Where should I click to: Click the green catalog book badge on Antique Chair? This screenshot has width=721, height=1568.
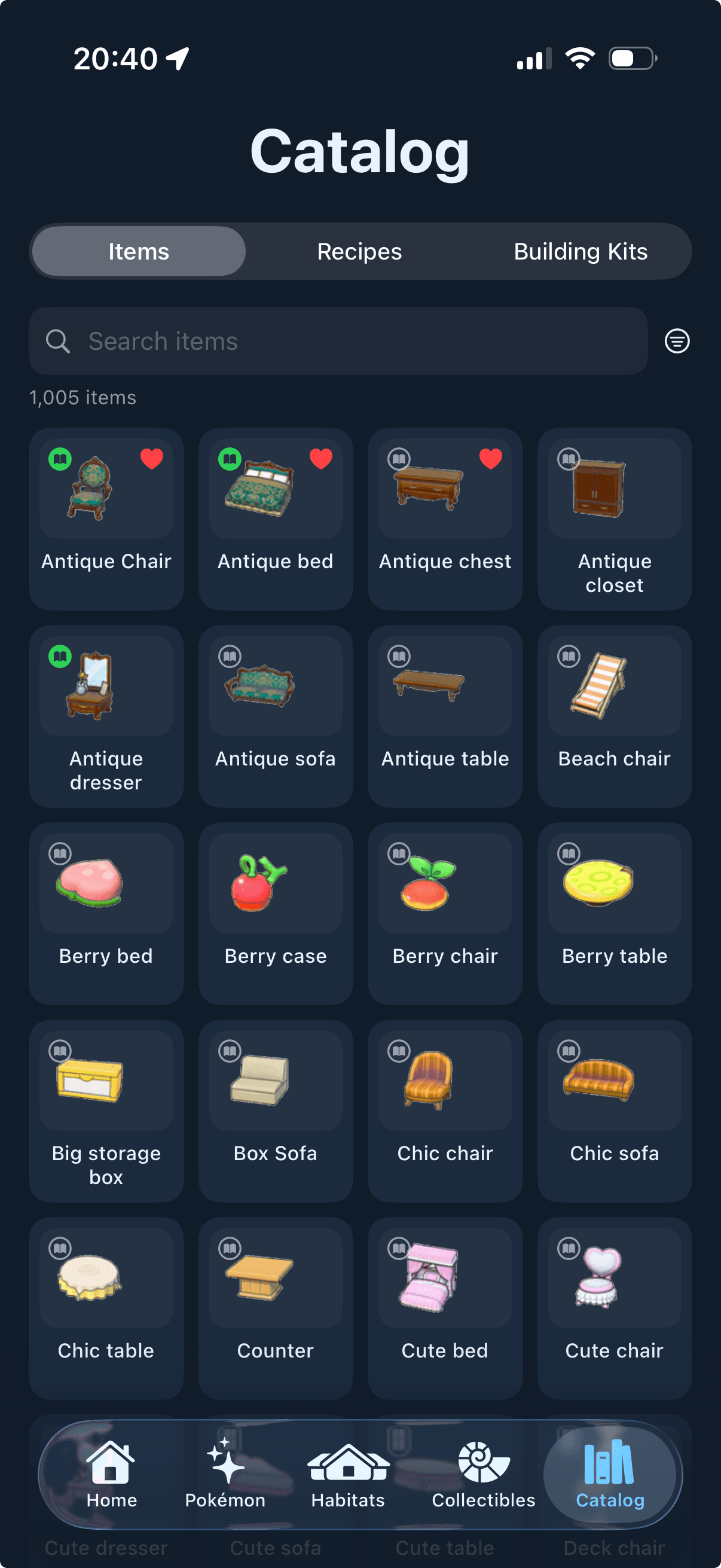59,459
